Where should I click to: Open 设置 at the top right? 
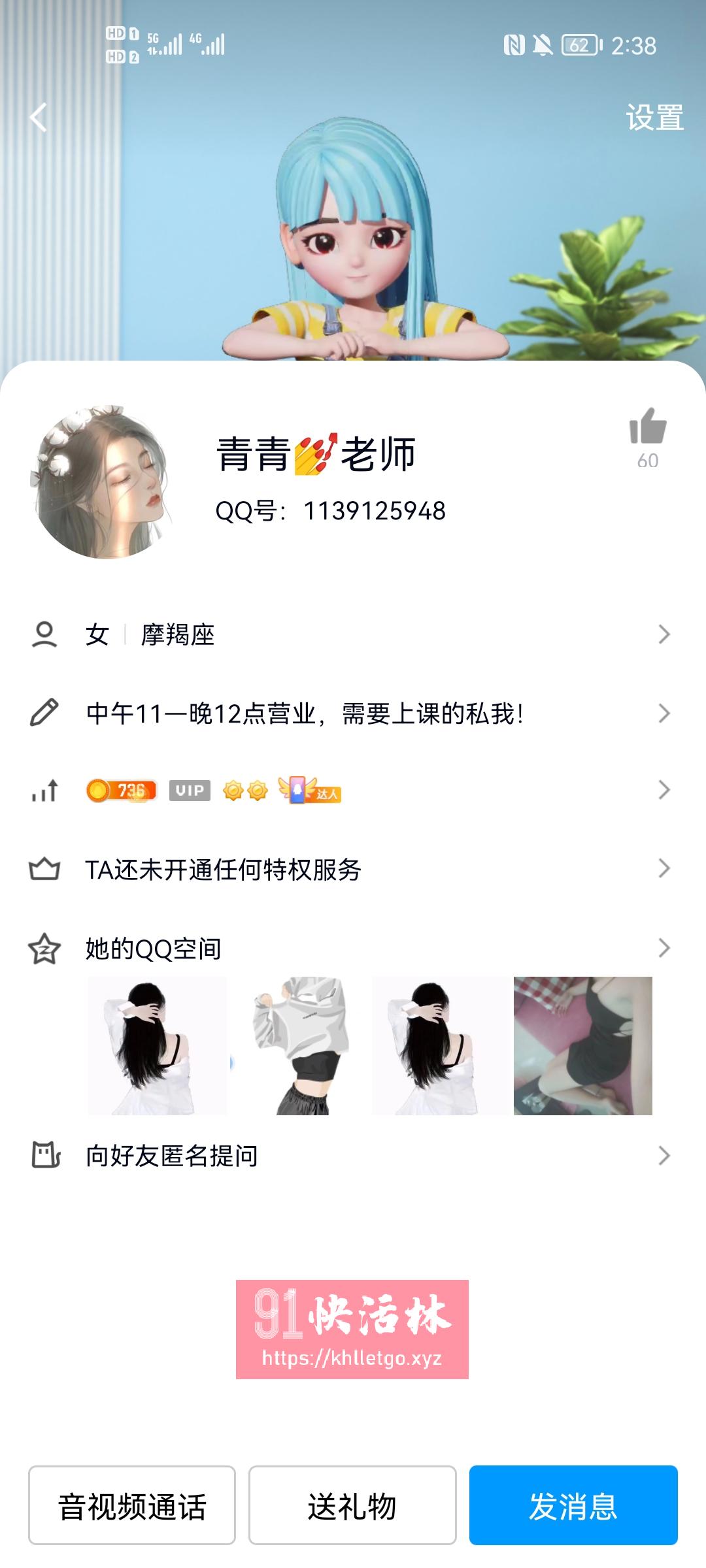656,118
